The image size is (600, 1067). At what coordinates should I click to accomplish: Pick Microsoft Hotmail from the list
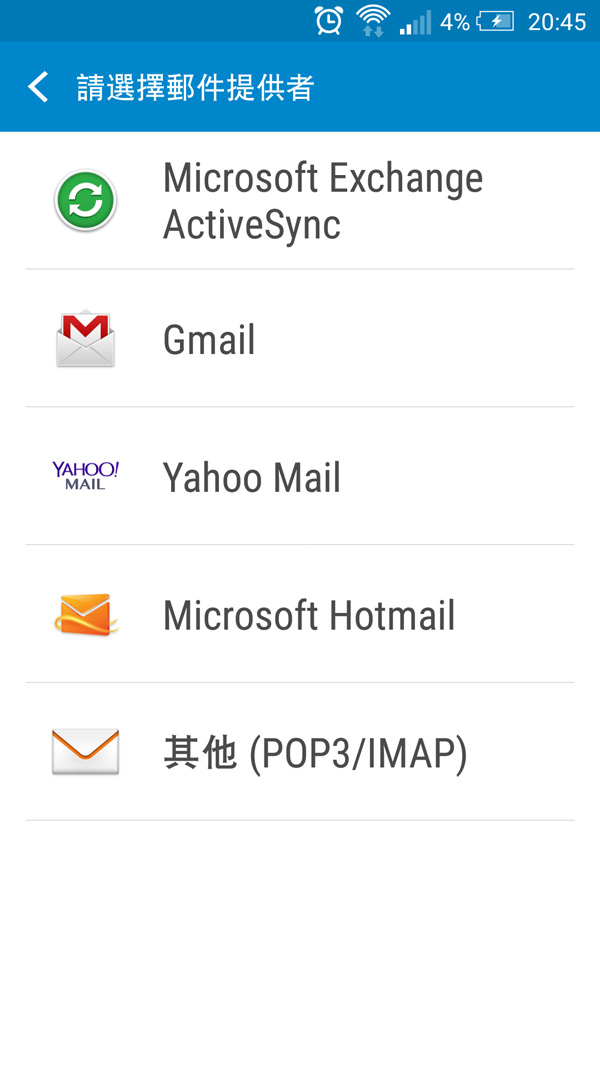coord(300,615)
